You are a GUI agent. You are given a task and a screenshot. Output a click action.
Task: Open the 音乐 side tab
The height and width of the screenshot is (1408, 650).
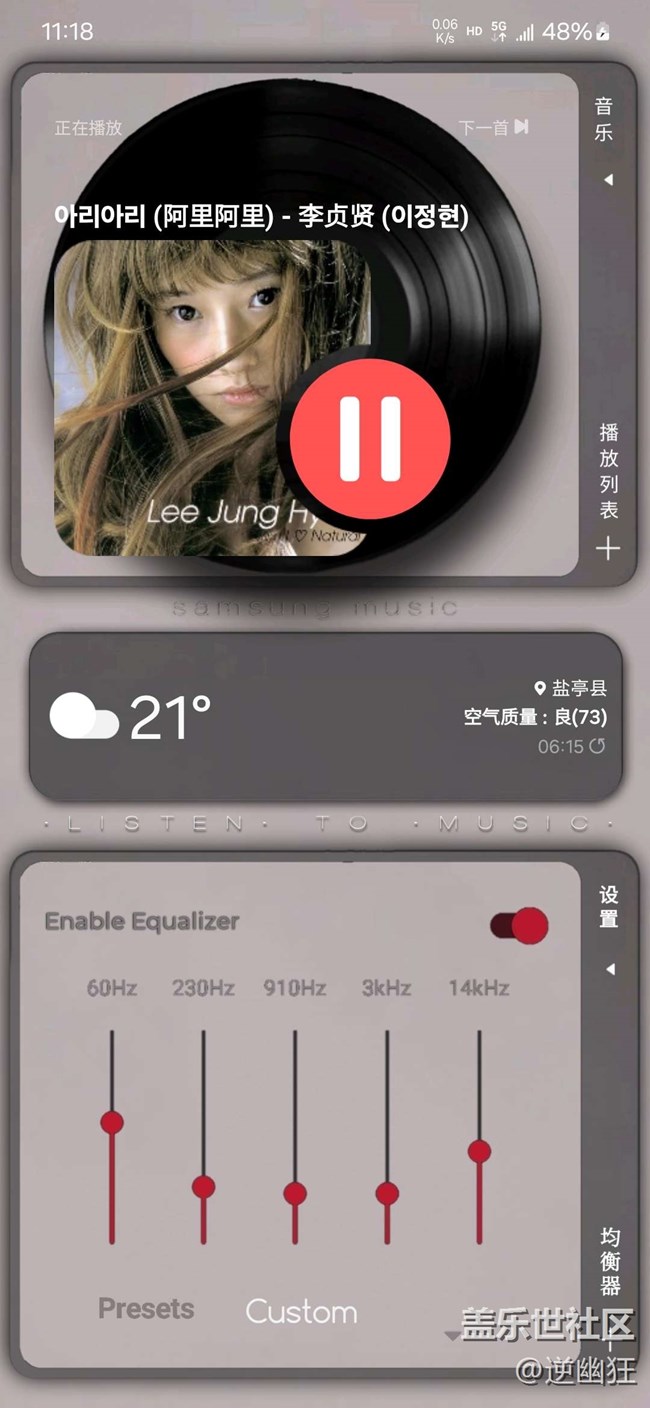[x=604, y=120]
